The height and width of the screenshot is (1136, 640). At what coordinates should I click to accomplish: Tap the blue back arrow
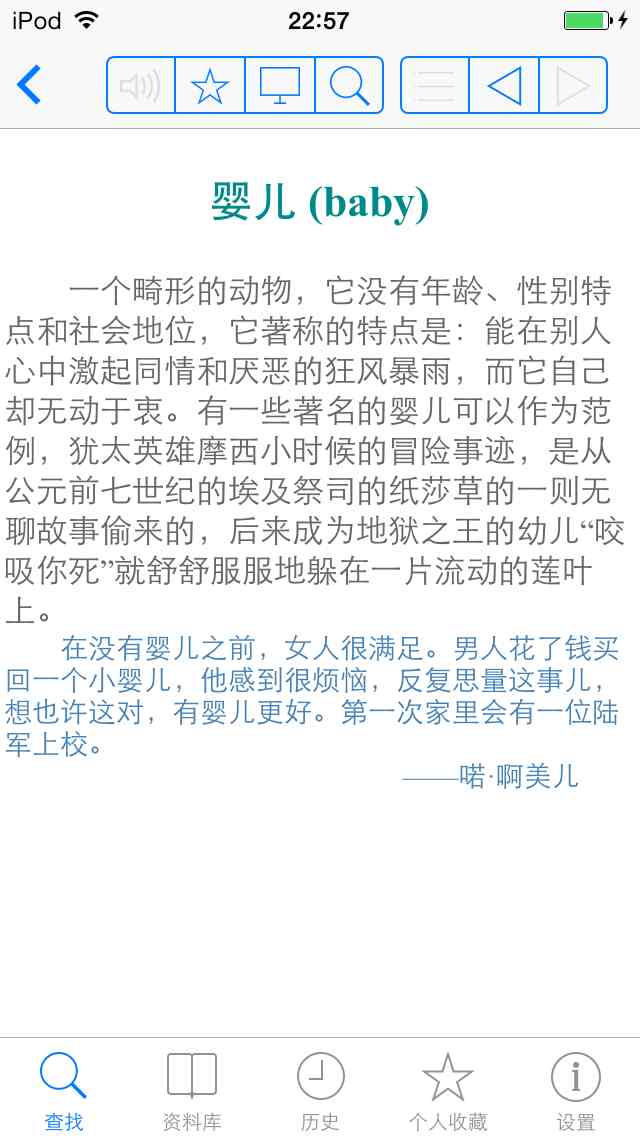[x=29, y=85]
